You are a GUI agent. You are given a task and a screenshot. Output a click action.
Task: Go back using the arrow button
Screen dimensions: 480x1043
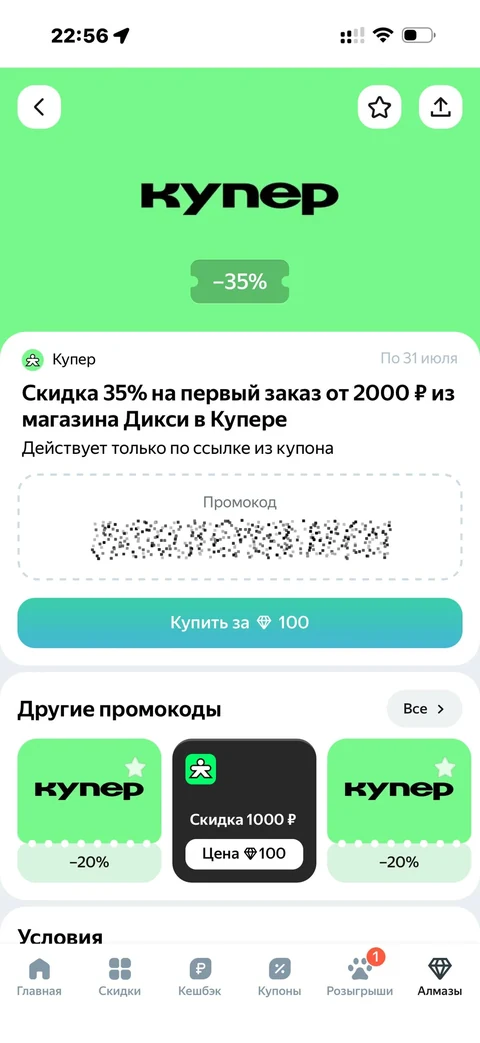(39, 107)
